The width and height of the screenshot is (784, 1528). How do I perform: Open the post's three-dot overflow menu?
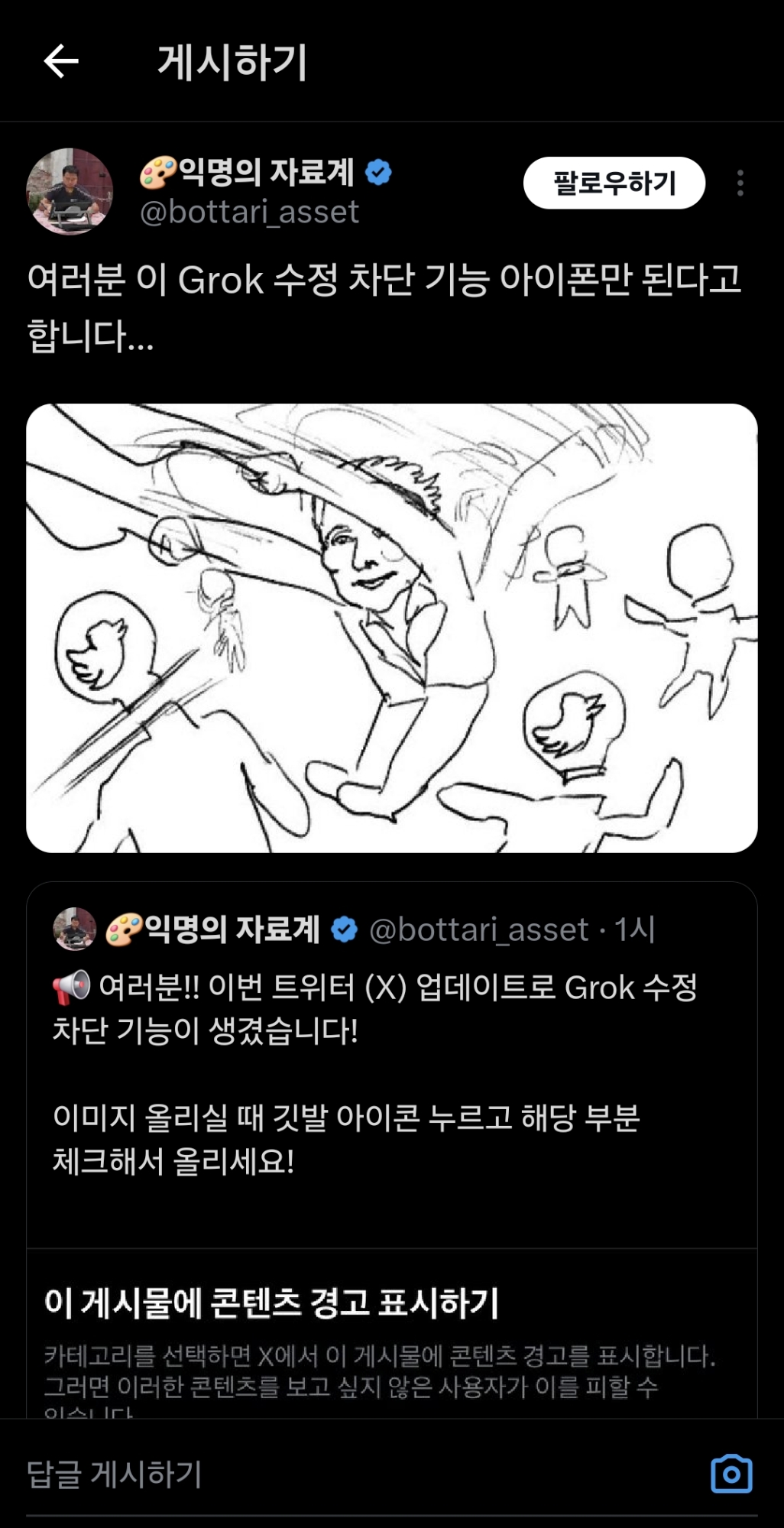(740, 183)
